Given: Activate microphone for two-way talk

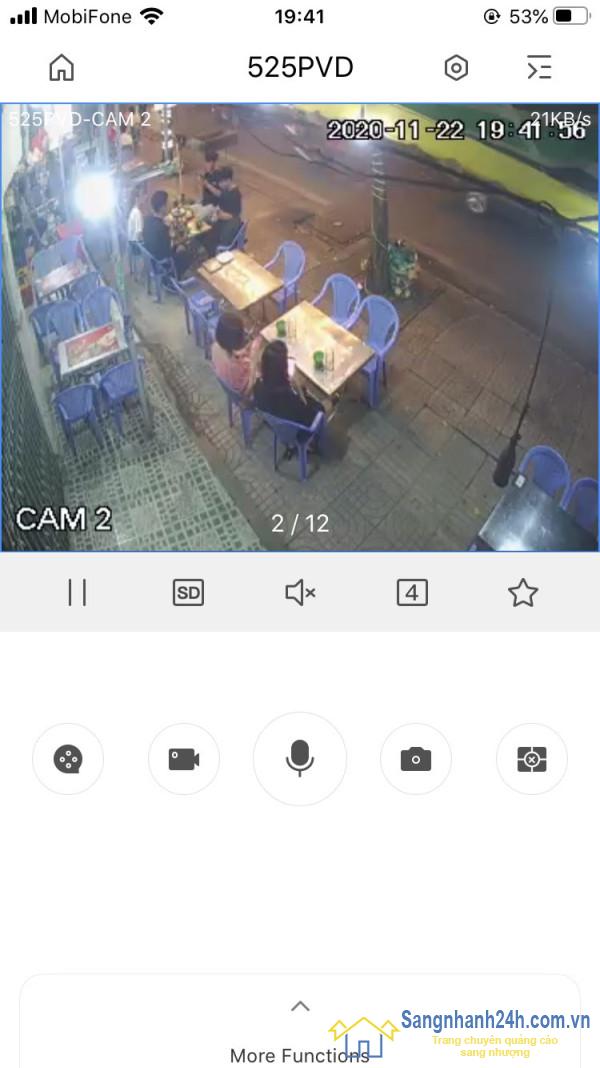Looking at the screenshot, I should tap(300, 759).
